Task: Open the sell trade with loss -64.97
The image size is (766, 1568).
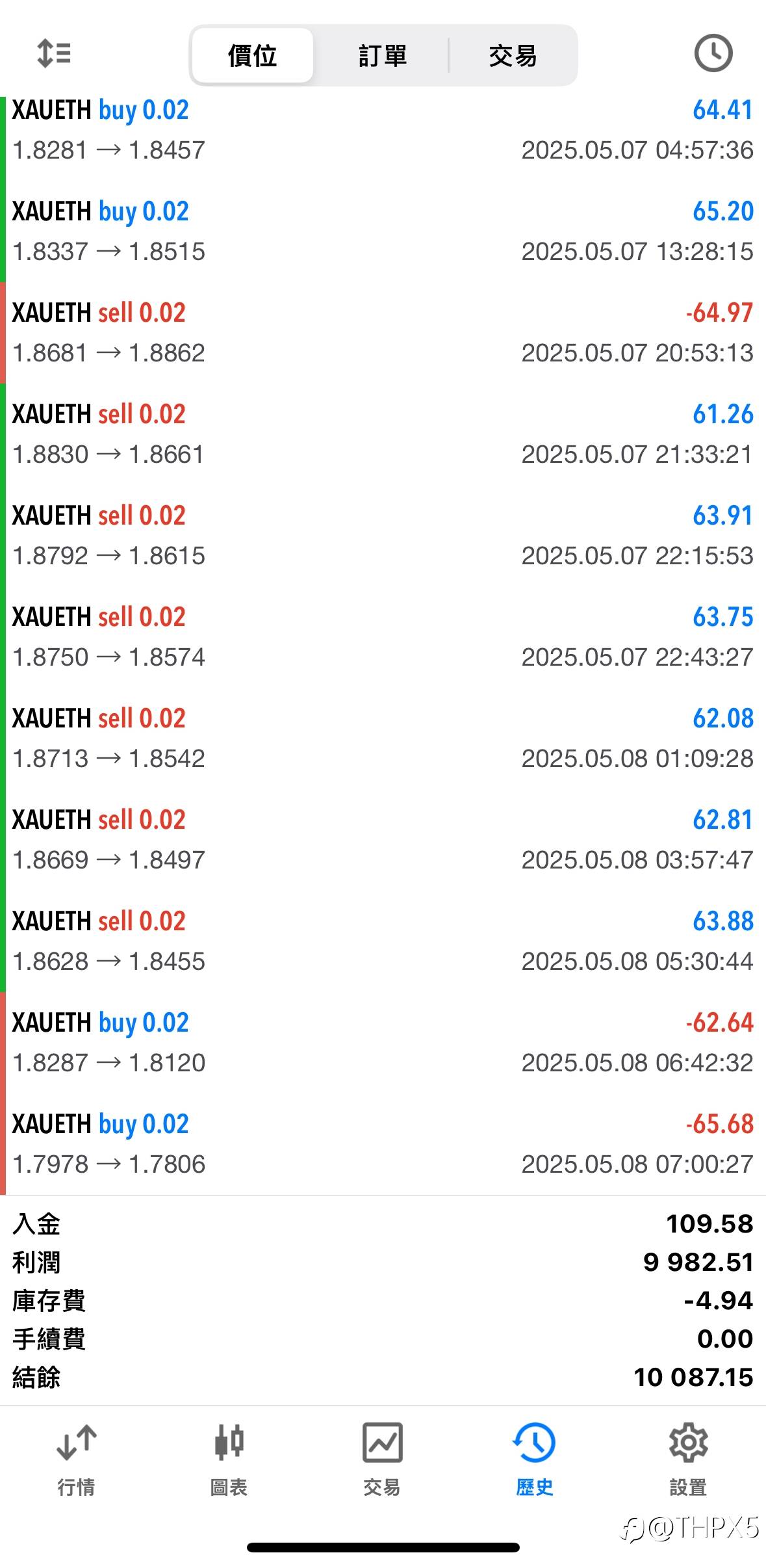Action: point(383,333)
